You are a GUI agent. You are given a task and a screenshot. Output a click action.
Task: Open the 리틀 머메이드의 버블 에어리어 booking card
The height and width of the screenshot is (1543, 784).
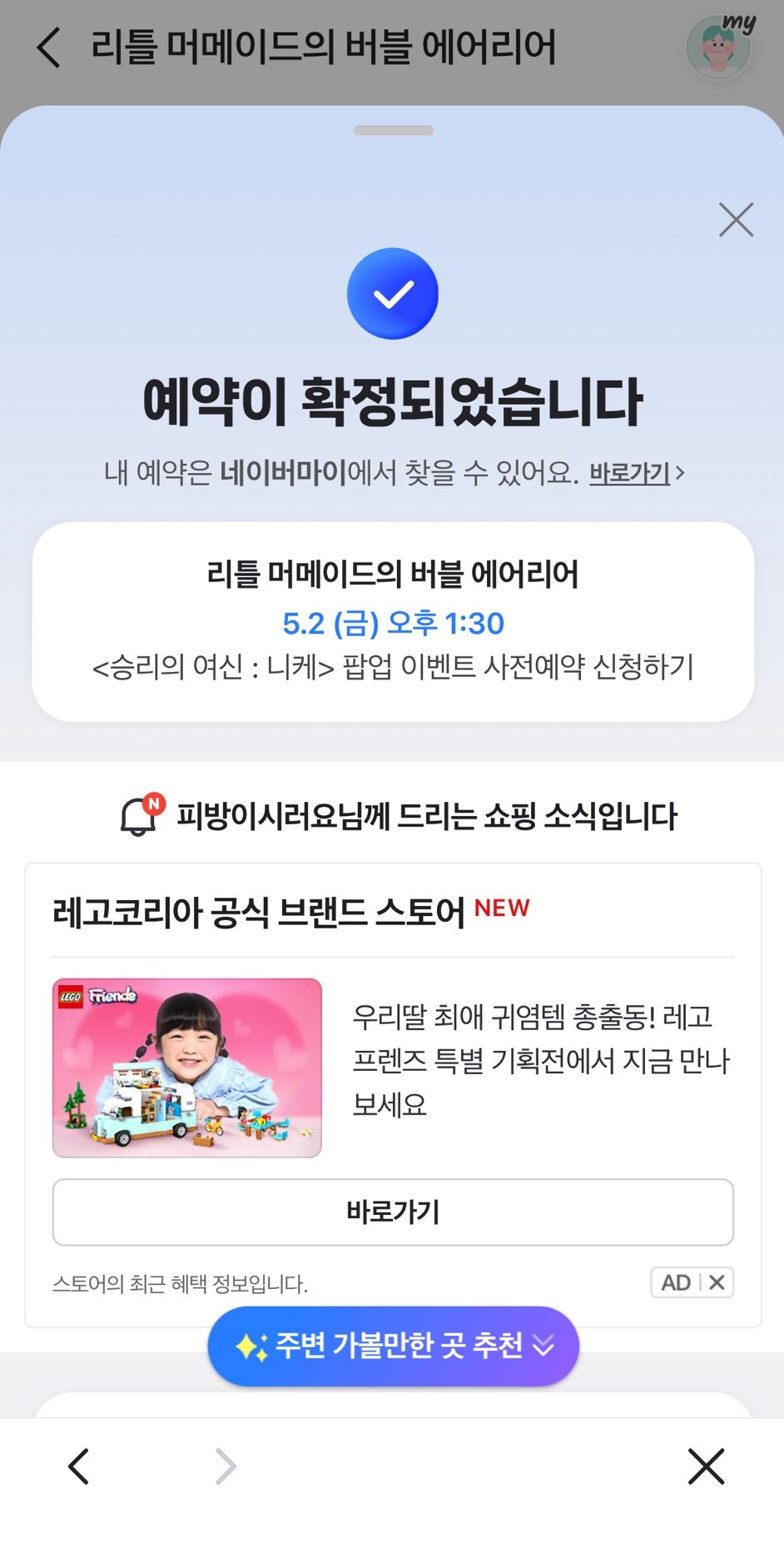point(393,621)
